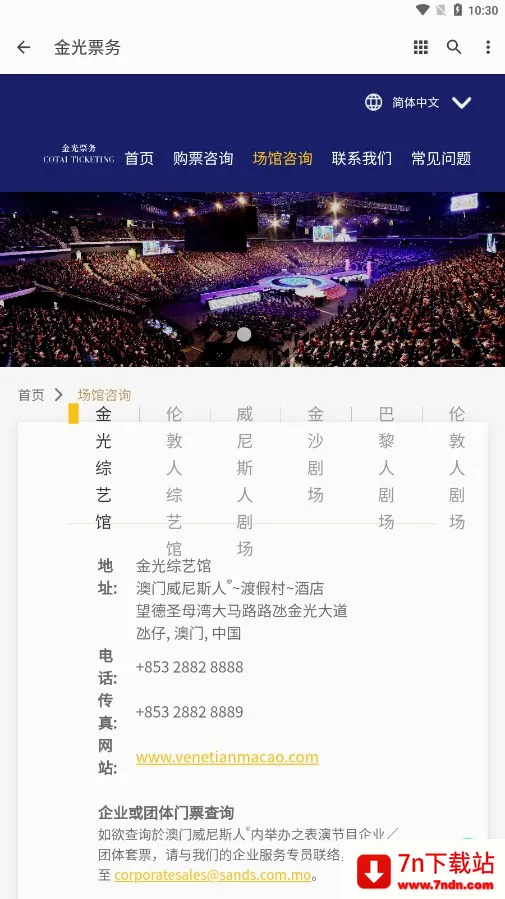Screen dimensions: 505x899
Task: Switch to the 威尼斯人剧场 venue tab
Action: click(x=245, y=480)
